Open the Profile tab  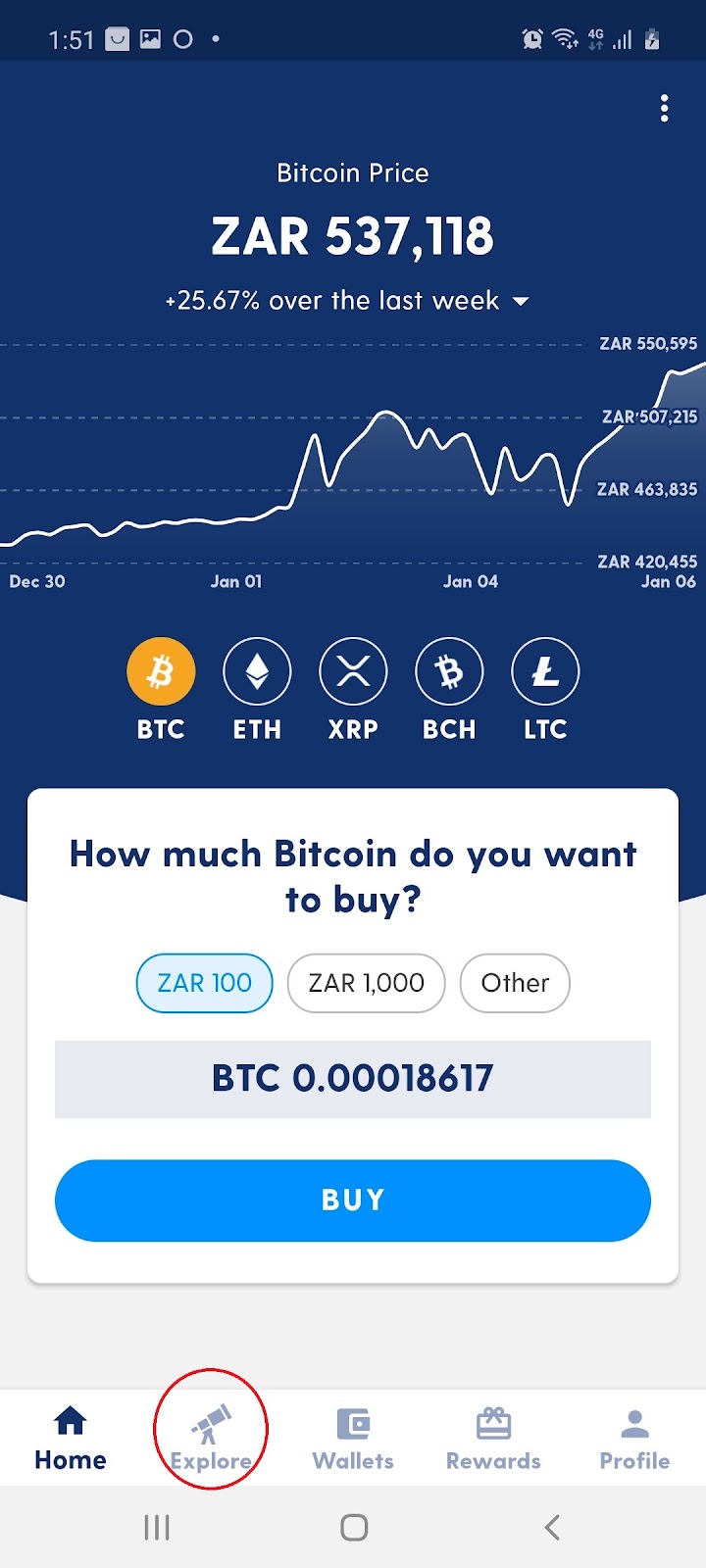[x=634, y=1438]
